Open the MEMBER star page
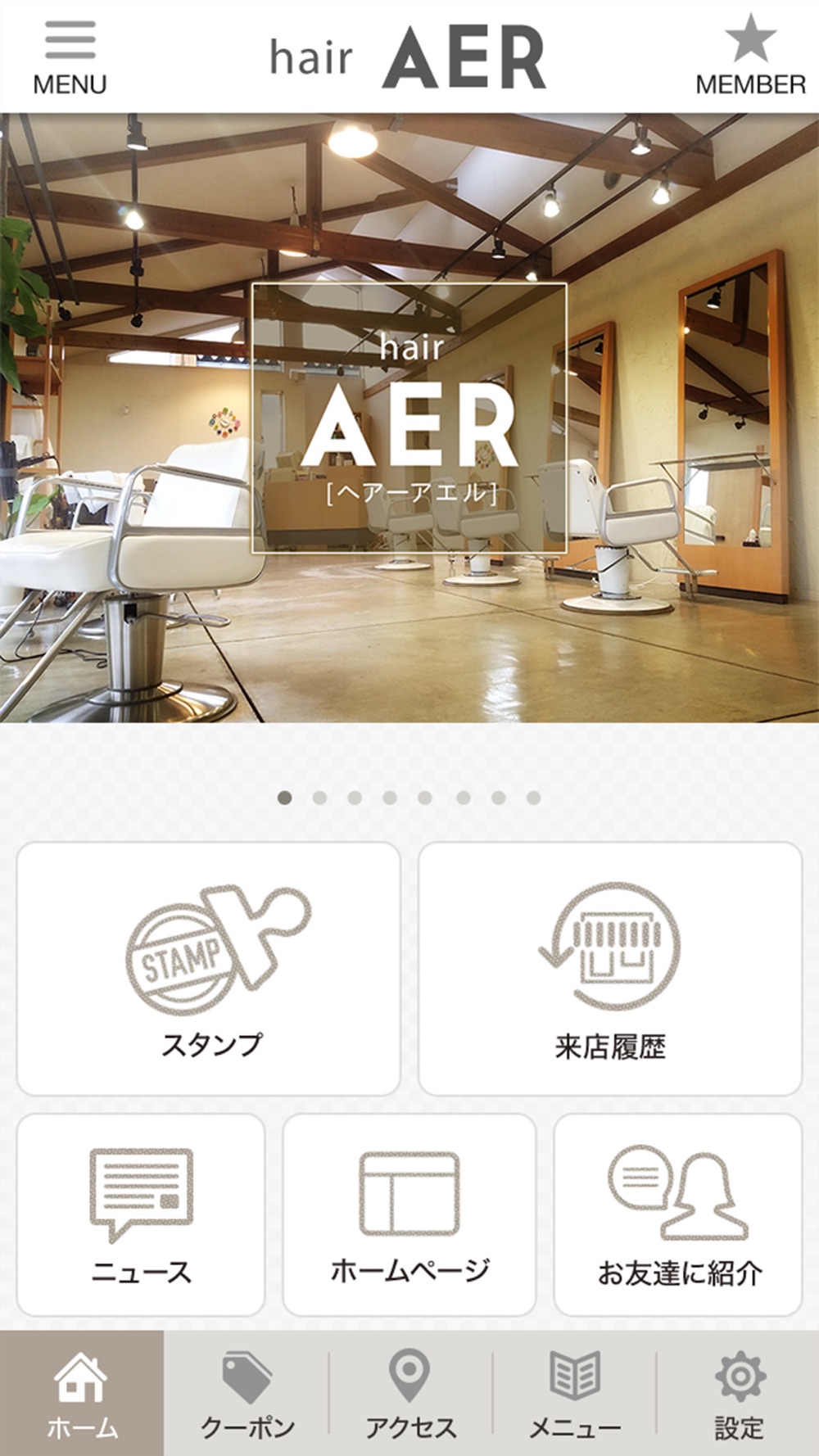The height and width of the screenshot is (1456, 819). click(750, 57)
